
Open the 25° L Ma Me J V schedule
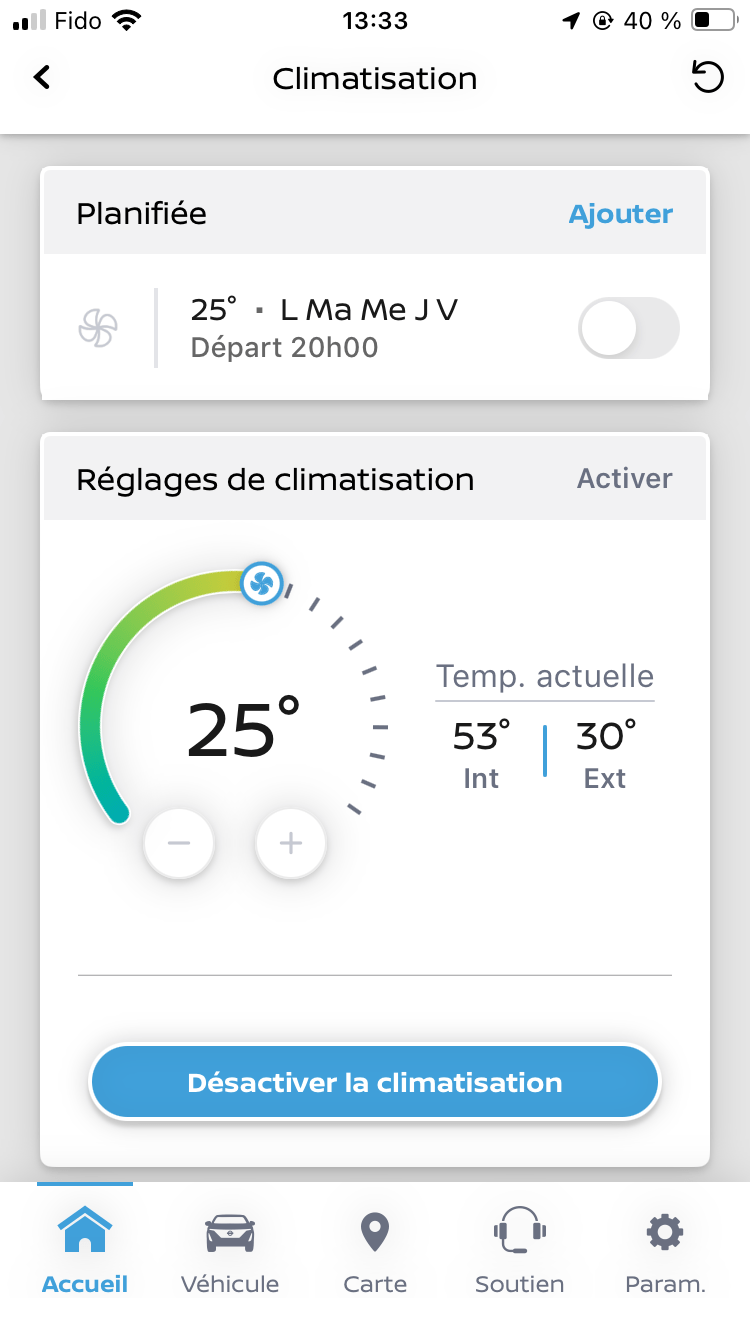[x=323, y=328]
